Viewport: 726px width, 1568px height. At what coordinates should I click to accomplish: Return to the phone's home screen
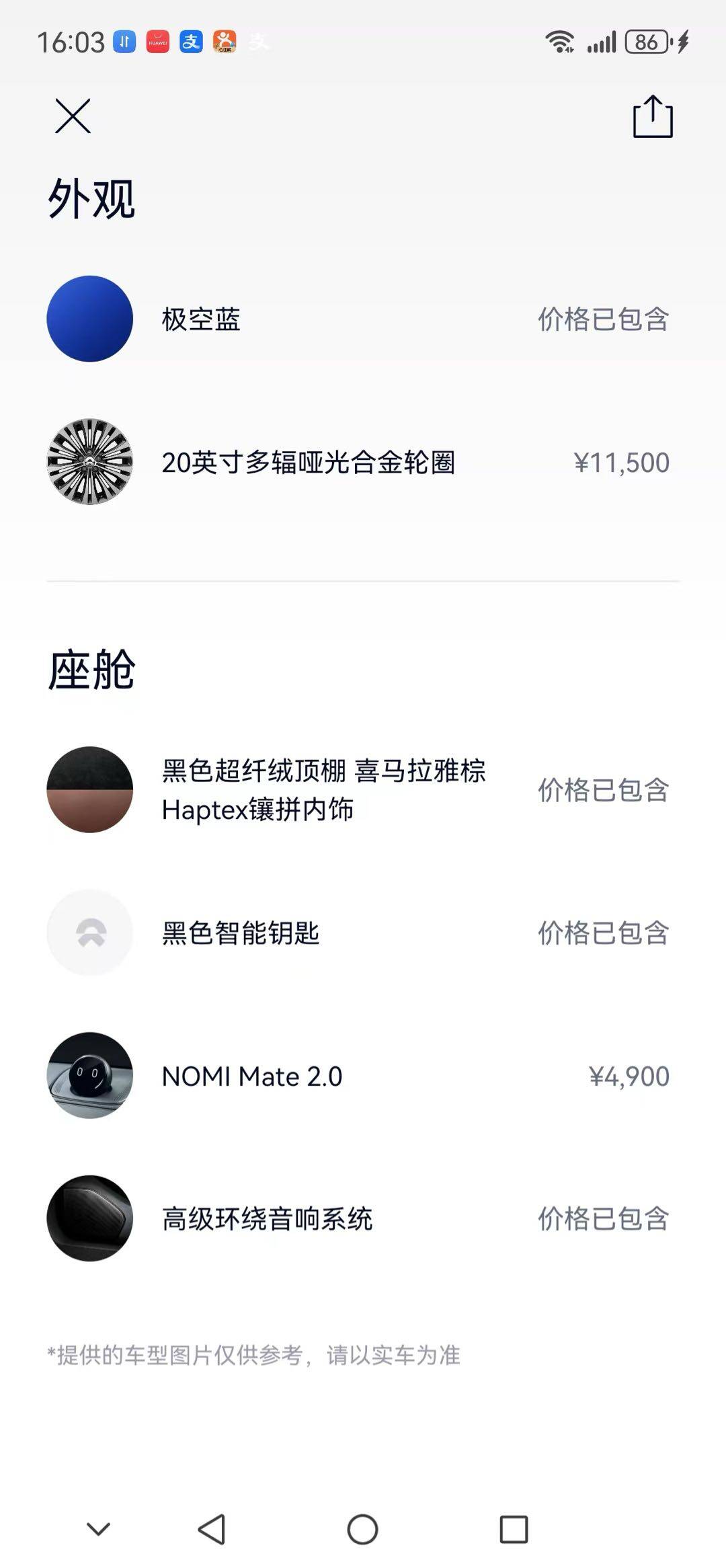point(362,1530)
